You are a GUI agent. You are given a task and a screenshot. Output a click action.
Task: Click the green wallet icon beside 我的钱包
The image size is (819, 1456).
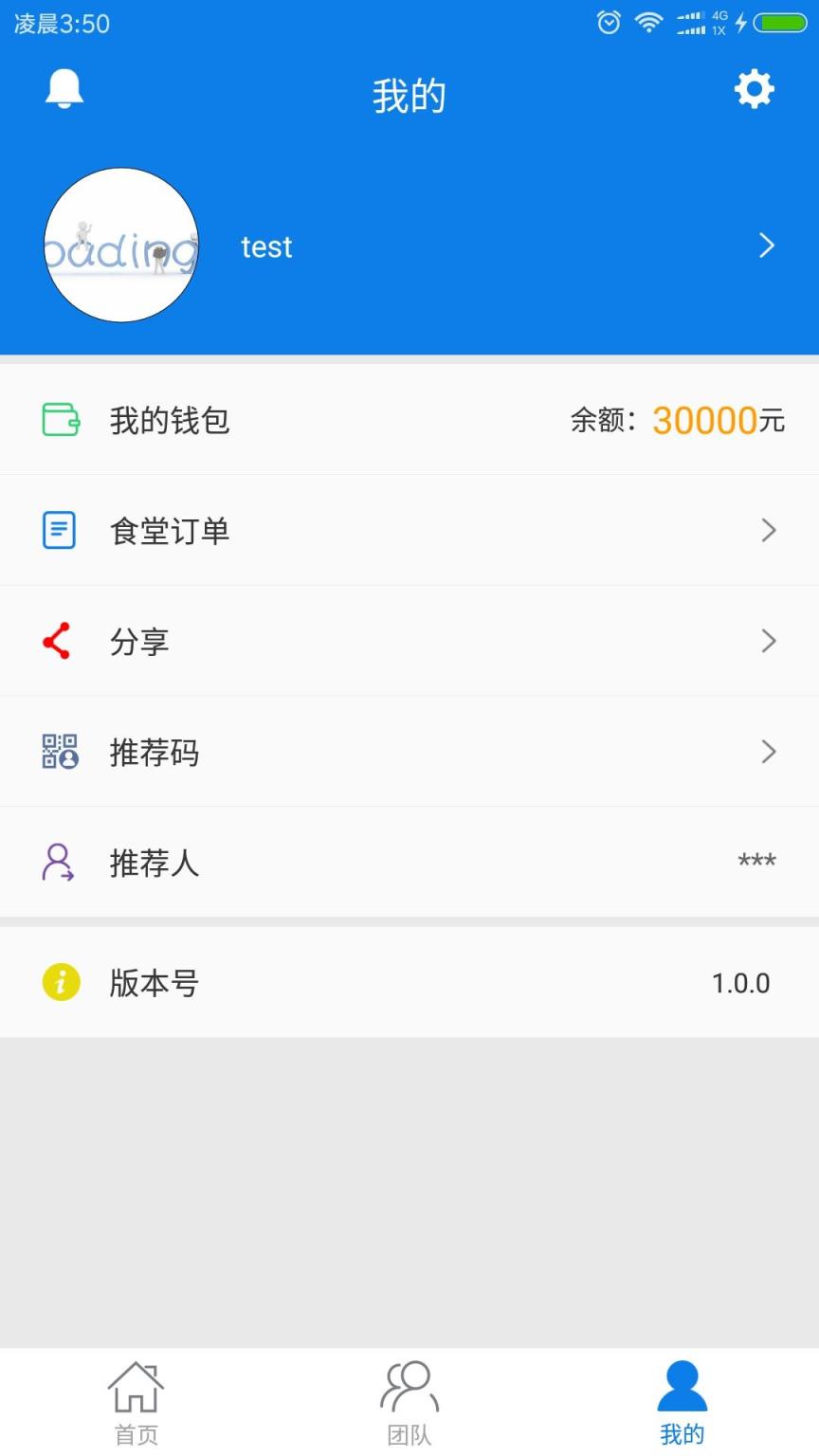(60, 420)
